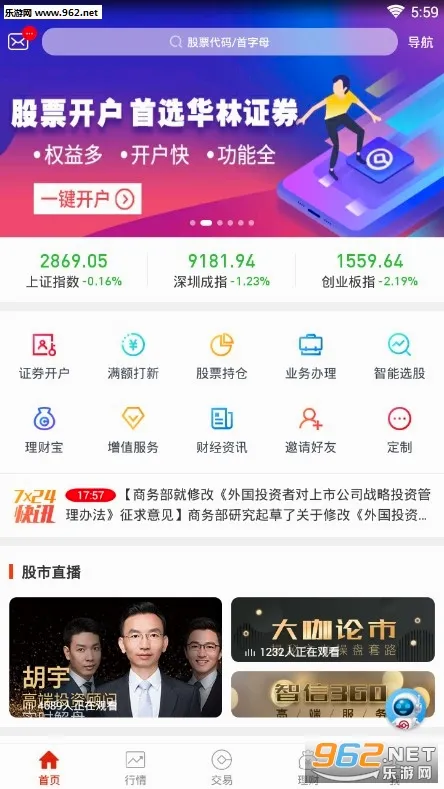Open 理财宝
The width and height of the screenshot is (444, 789).
pyautogui.click(x=44, y=430)
